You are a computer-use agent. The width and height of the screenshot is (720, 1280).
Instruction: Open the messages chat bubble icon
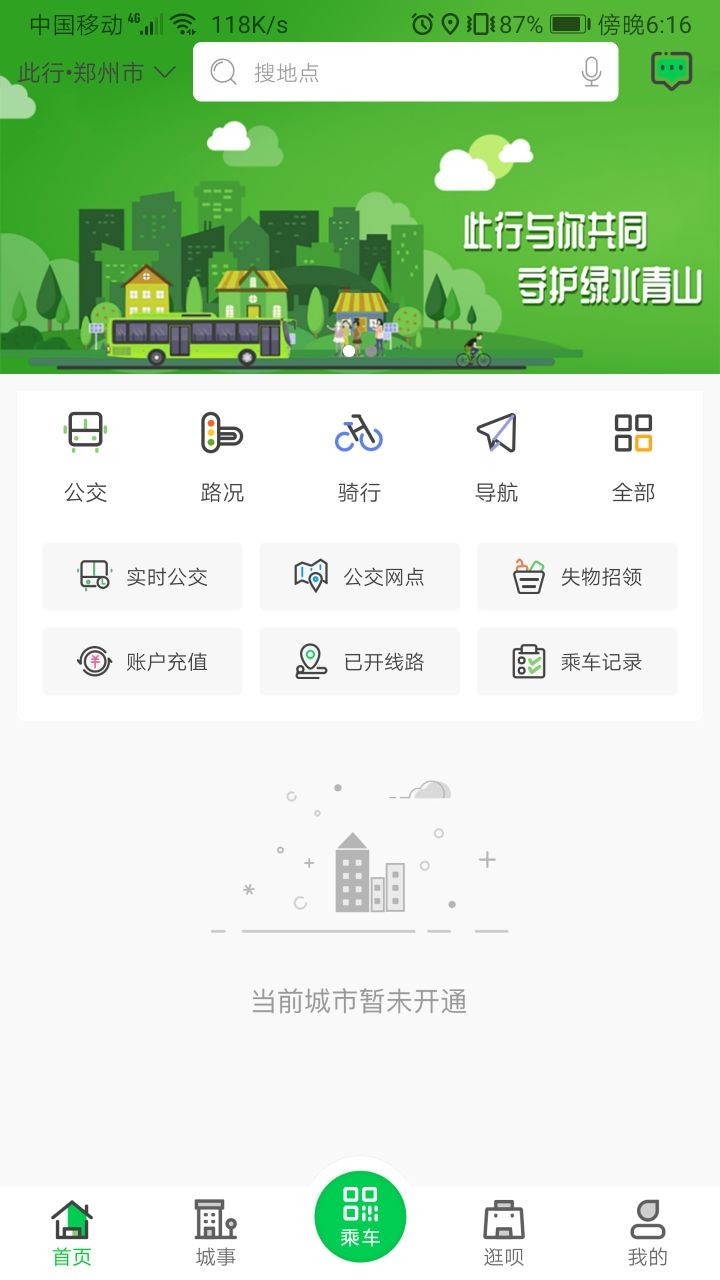pos(672,71)
